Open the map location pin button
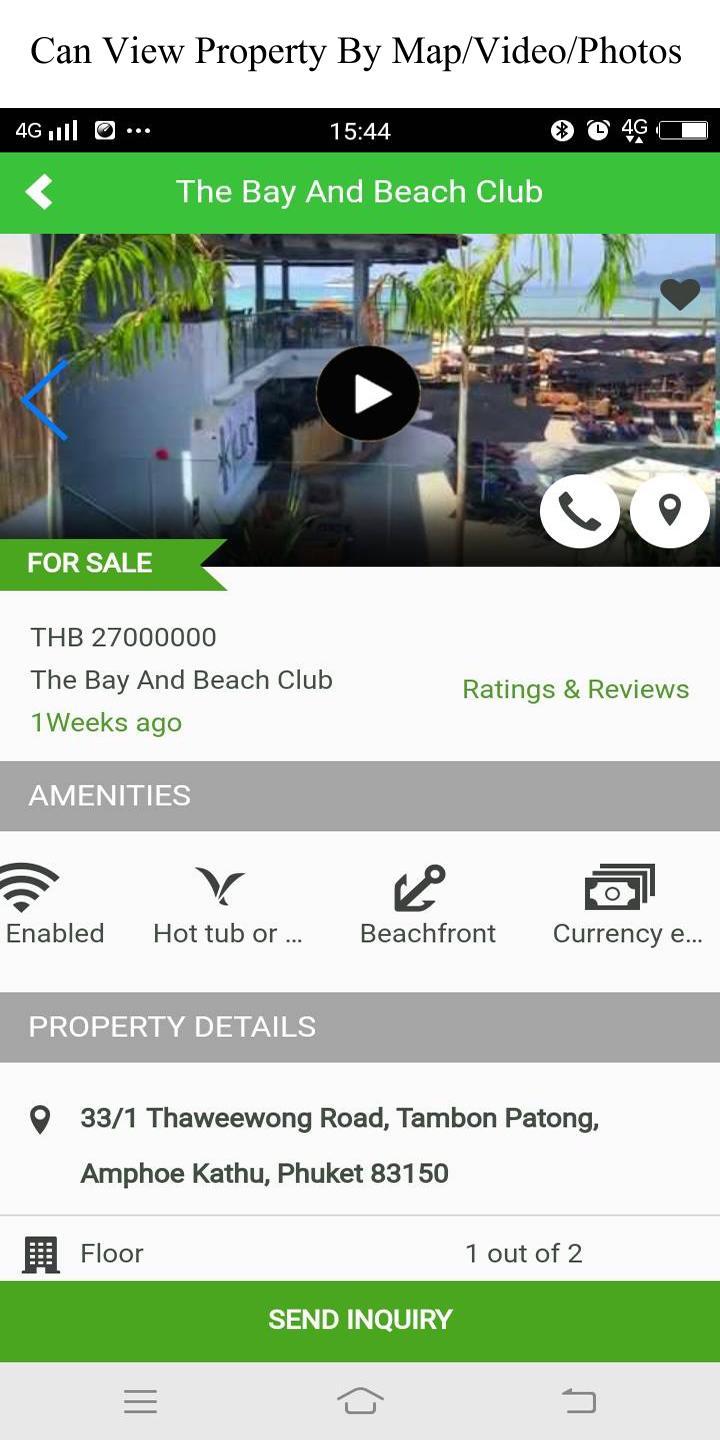The width and height of the screenshot is (720, 1440). pyautogui.click(x=670, y=512)
